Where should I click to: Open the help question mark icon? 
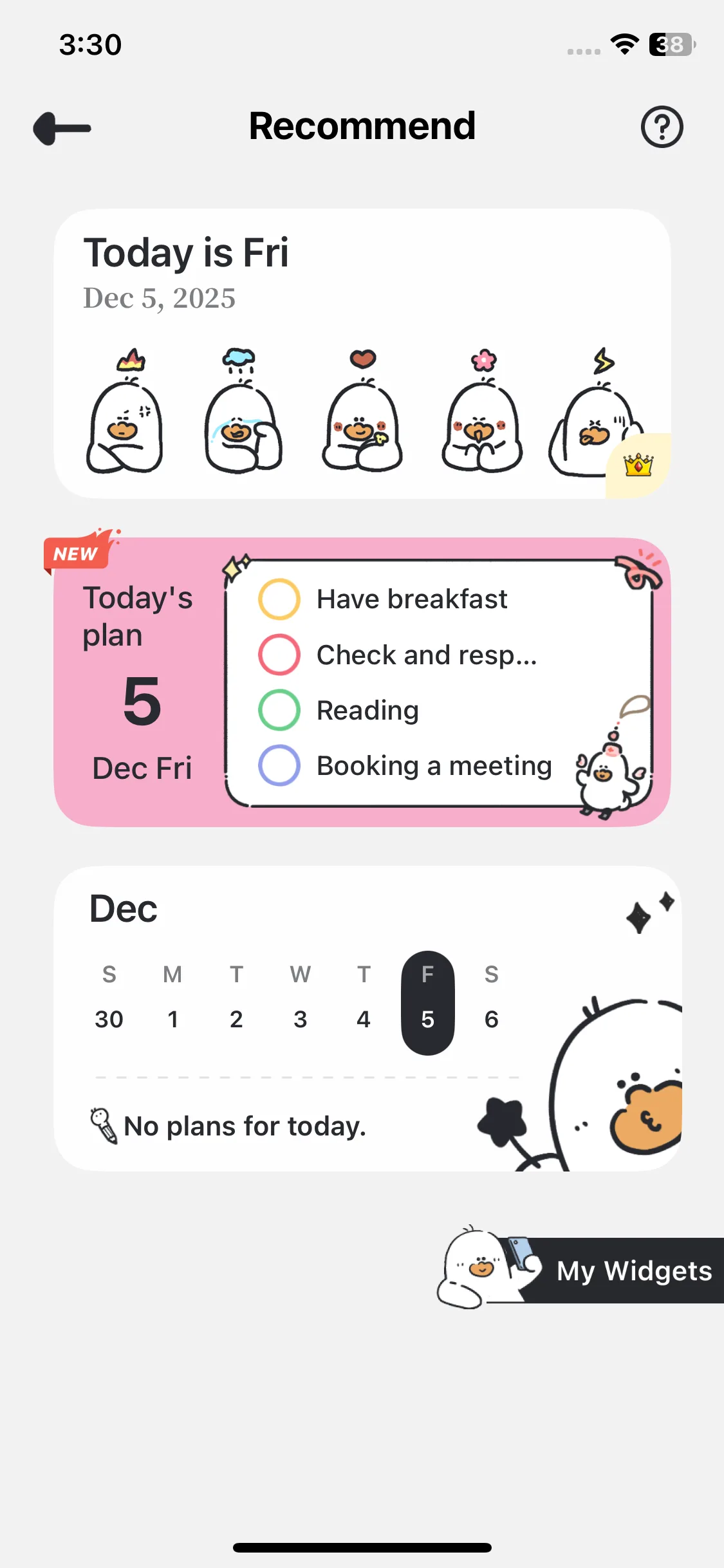pos(662,127)
